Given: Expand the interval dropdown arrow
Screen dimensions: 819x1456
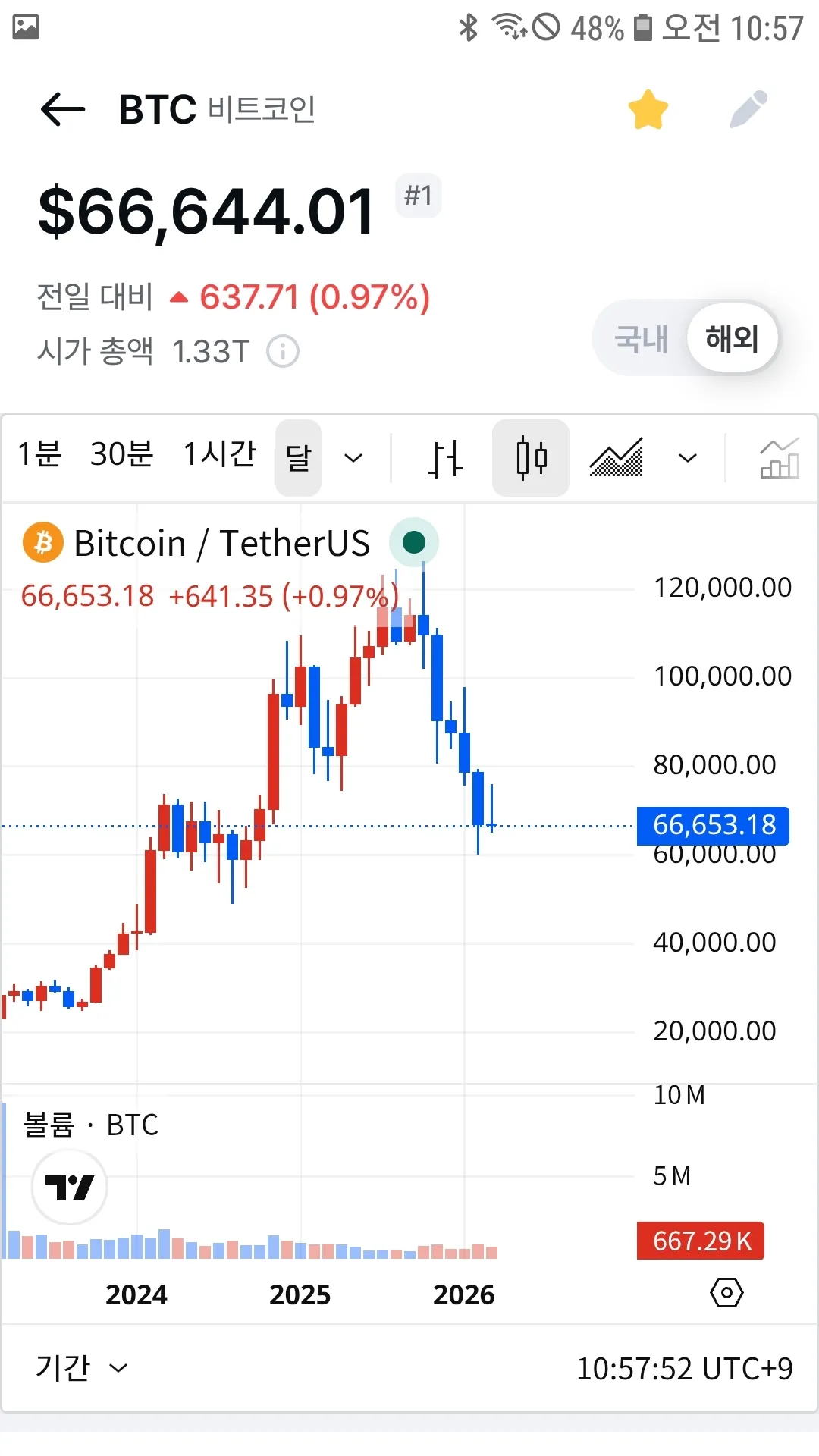Looking at the screenshot, I should click(353, 457).
